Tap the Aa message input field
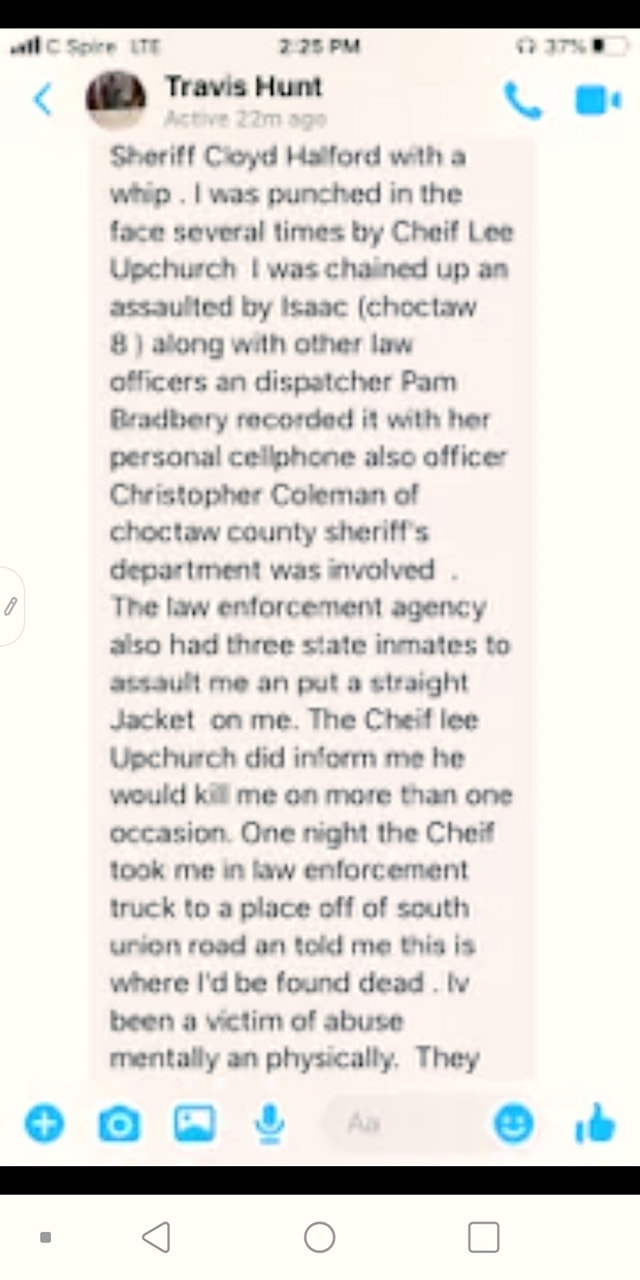This screenshot has width=640, height=1280. [x=400, y=1124]
